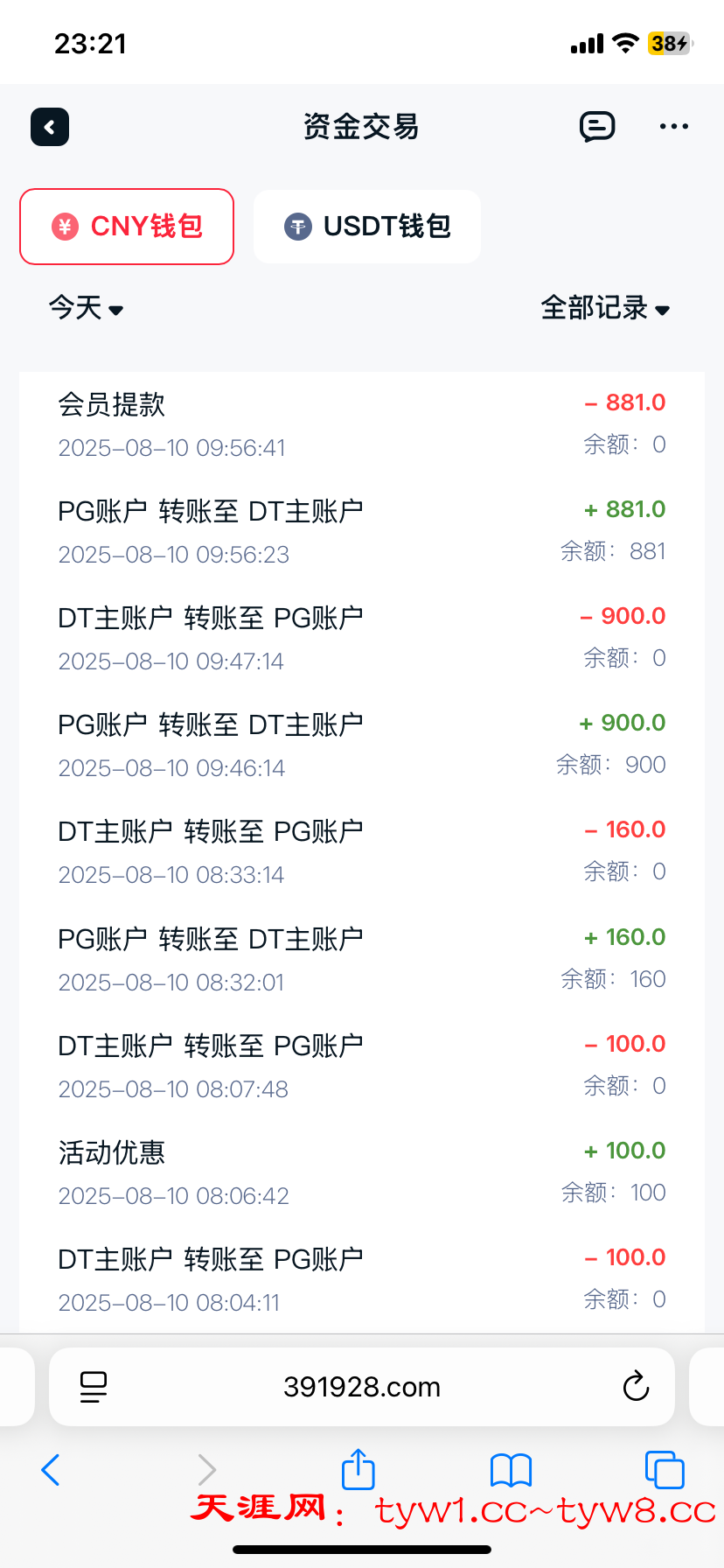
Task: Expand the 全部记录 record filter
Action: (605, 308)
